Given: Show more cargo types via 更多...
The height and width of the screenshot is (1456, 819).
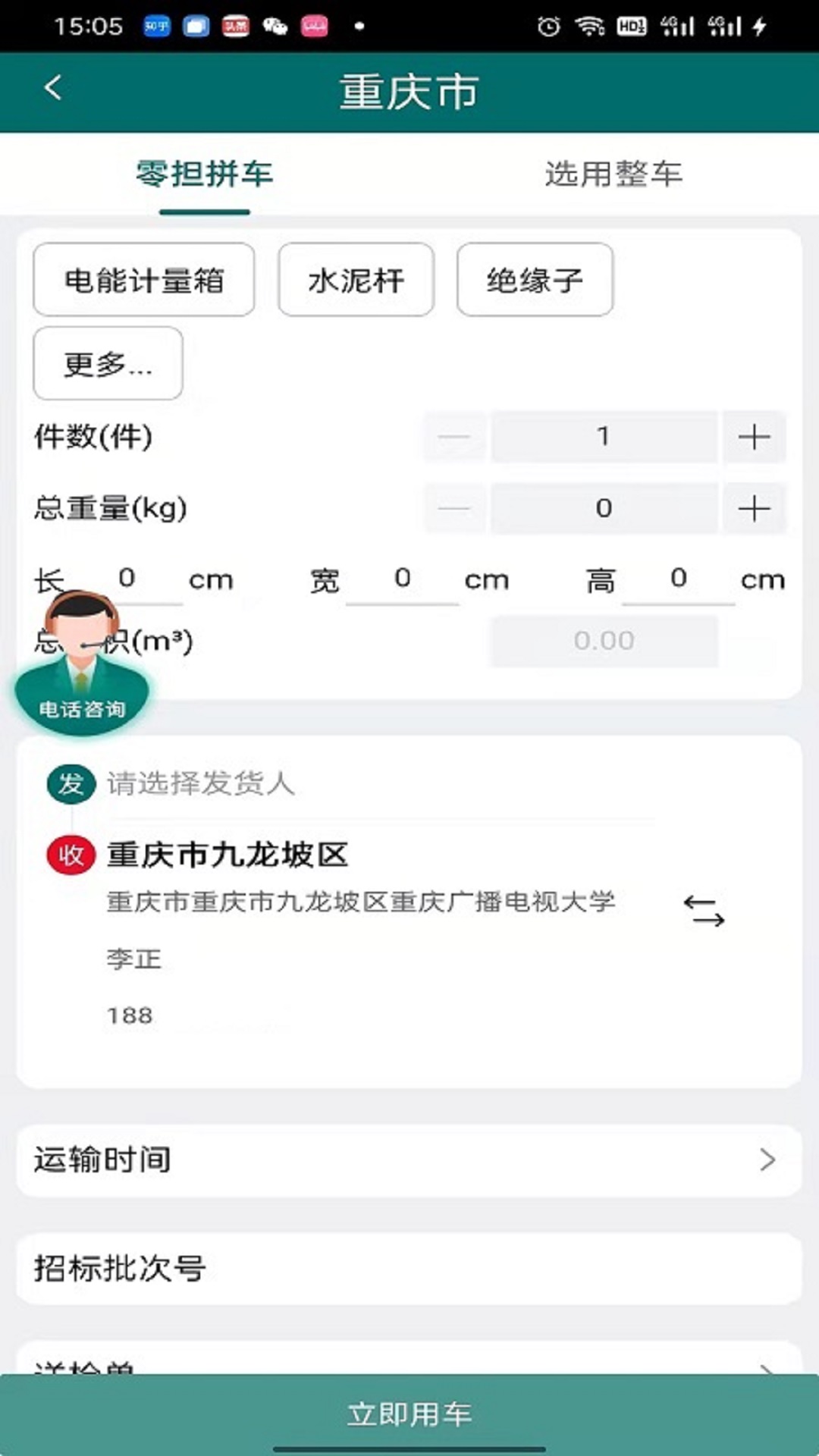Looking at the screenshot, I should pyautogui.click(x=108, y=364).
